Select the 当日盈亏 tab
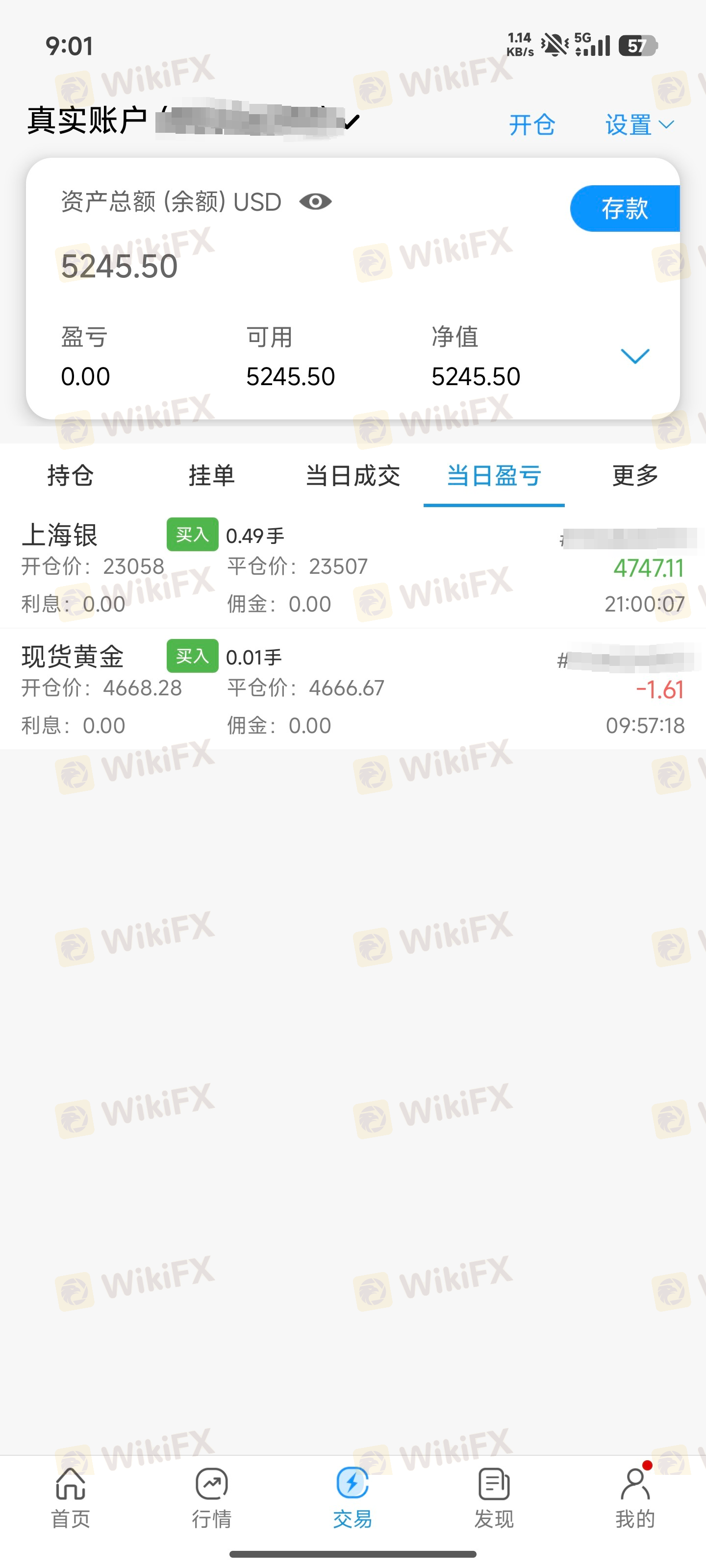This screenshot has width=706, height=1568. (494, 475)
